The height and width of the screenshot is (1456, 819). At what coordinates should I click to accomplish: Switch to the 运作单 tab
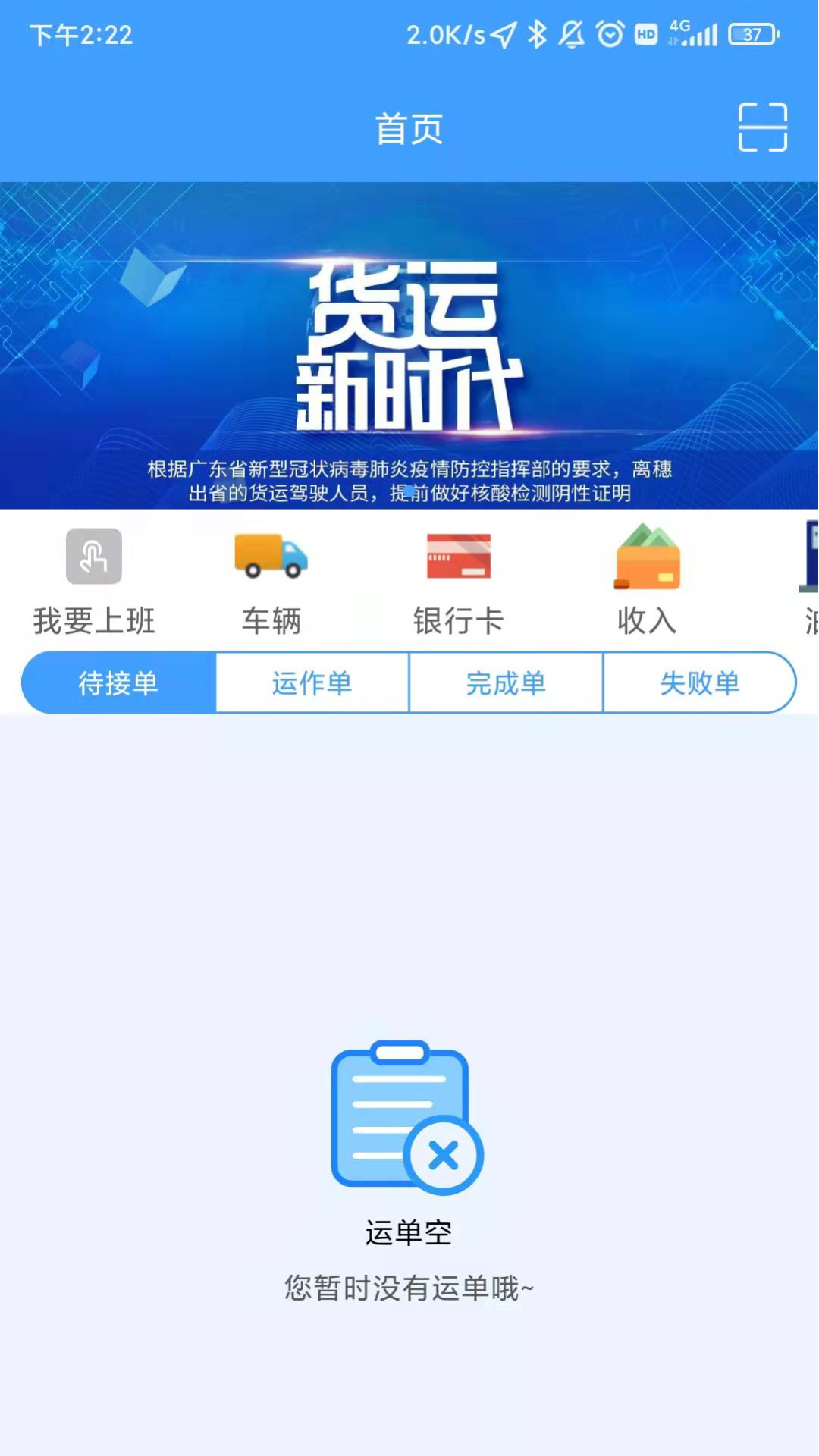click(x=312, y=682)
